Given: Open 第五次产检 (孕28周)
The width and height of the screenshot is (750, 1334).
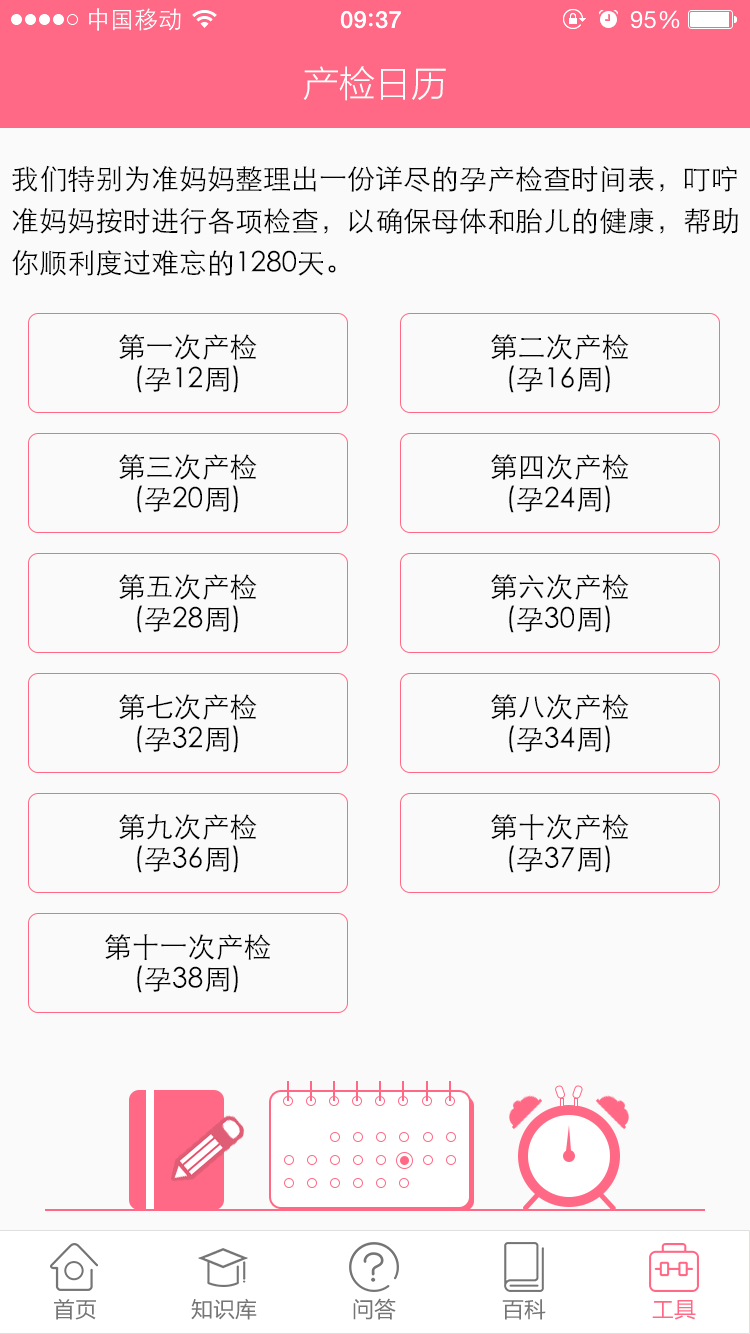Looking at the screenshot, I should click(x=188, y=603).
